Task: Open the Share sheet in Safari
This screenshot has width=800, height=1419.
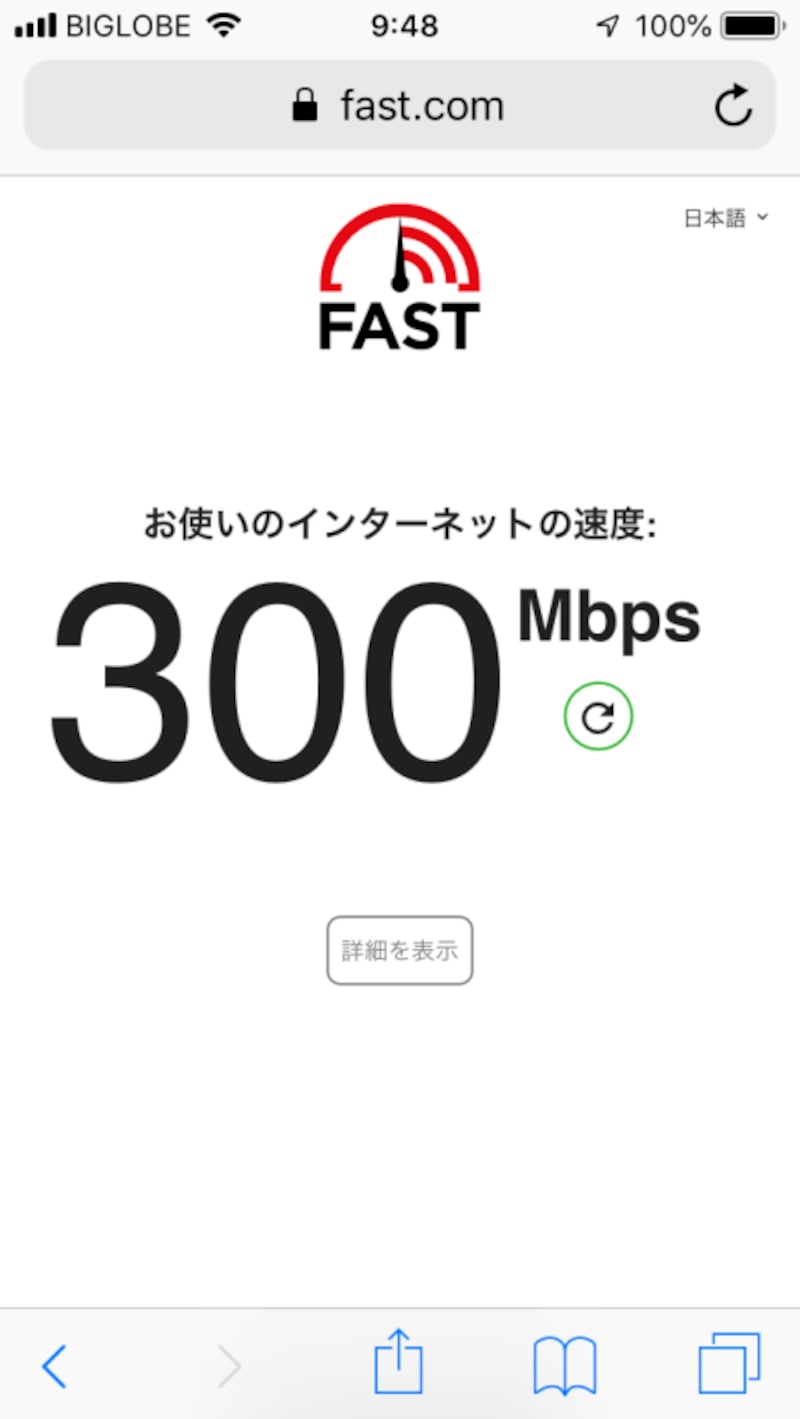Action: (x=399, y=1362)
